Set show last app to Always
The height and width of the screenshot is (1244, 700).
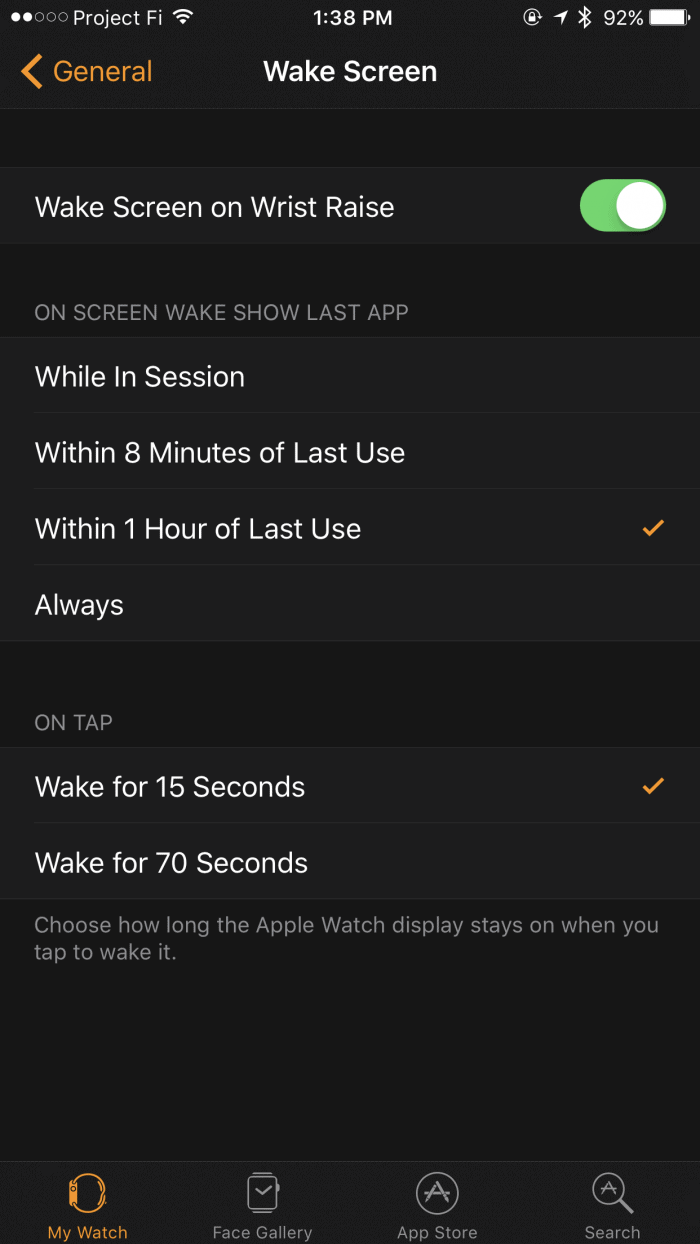(350, 605)
